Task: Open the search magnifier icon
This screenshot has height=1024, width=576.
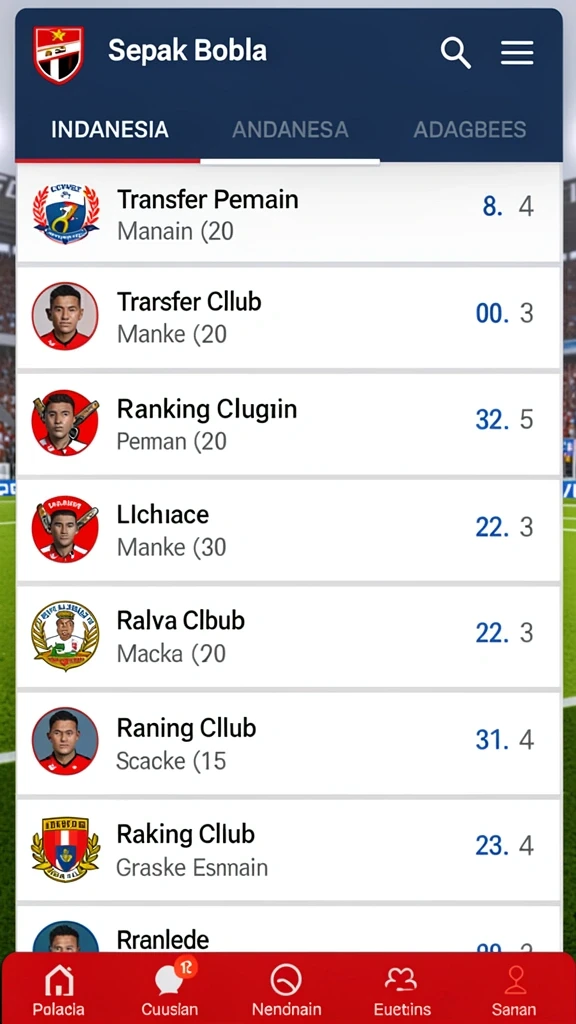Action: (455, 52)
